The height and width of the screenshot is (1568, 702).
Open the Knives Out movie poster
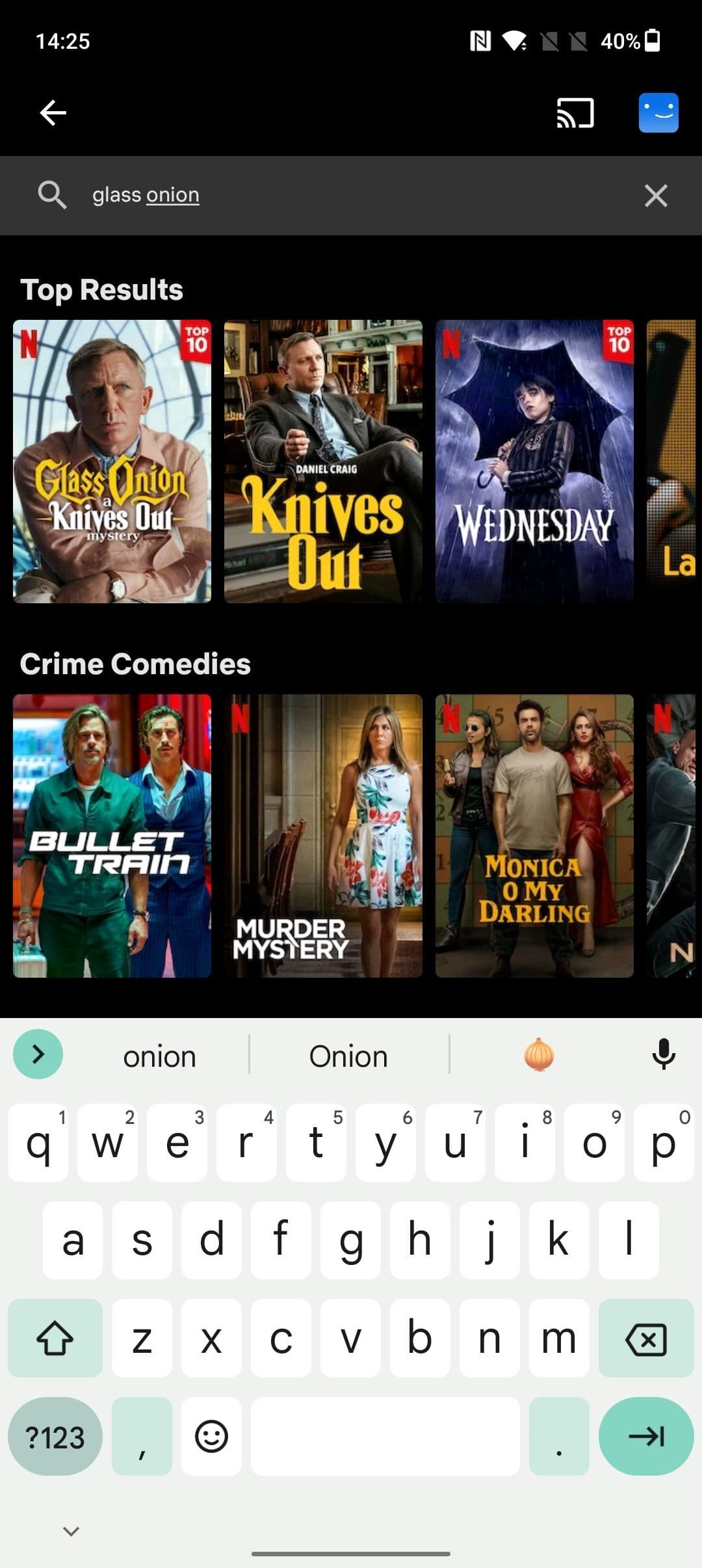323,461
